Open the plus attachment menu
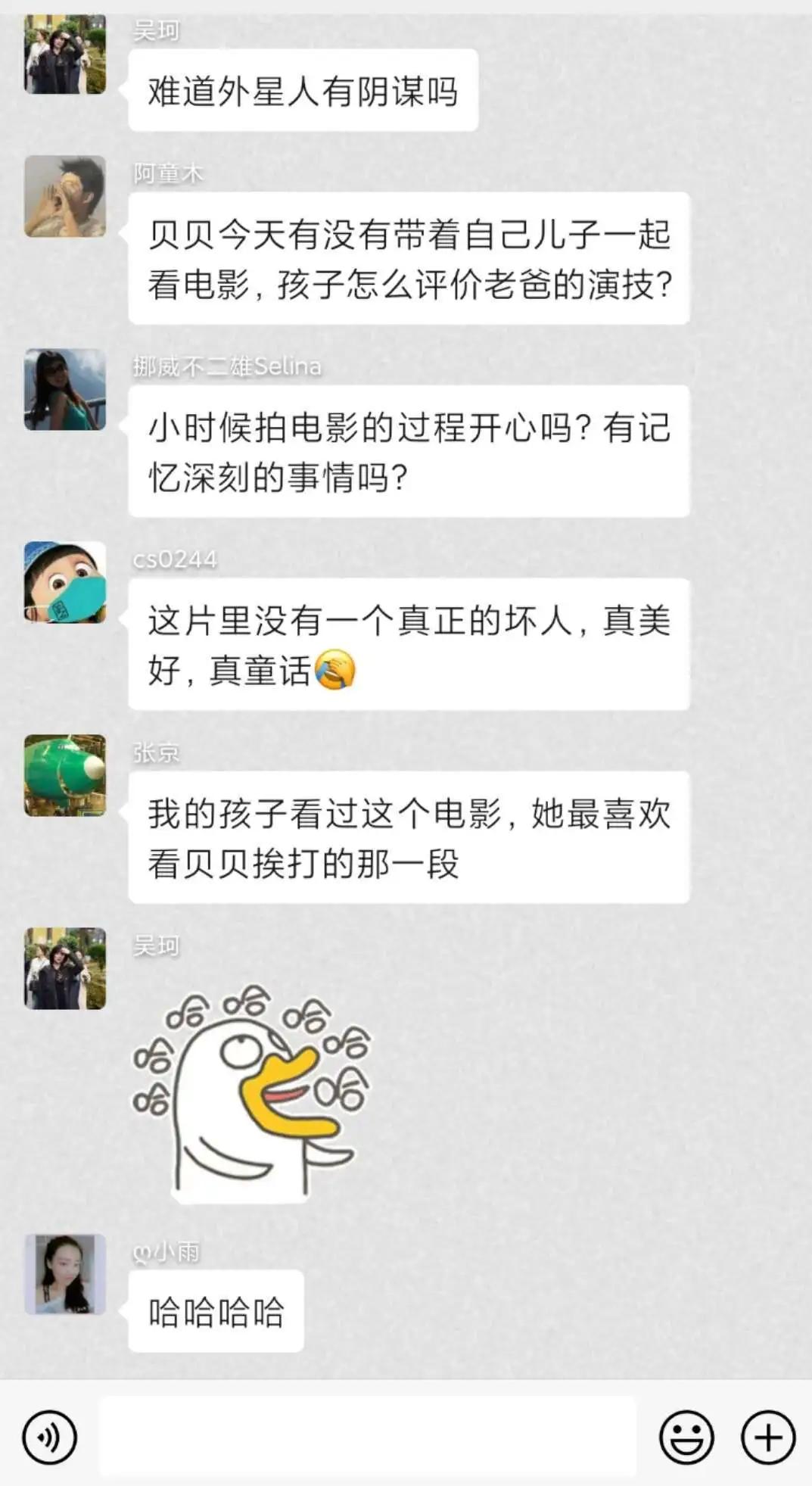812x1486 pixels. (x=768, y=1436)
